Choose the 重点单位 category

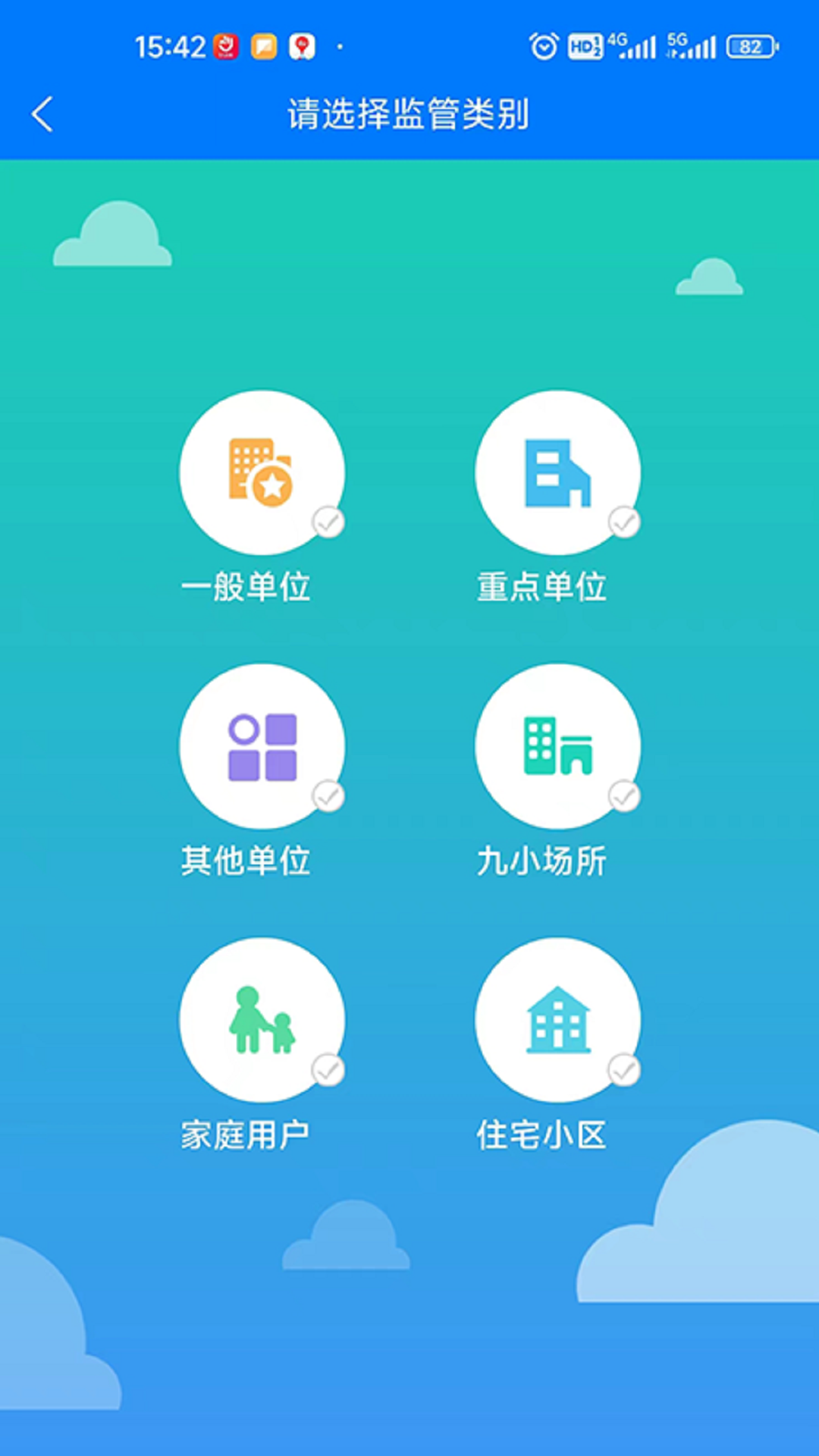[x=557, y=473]
